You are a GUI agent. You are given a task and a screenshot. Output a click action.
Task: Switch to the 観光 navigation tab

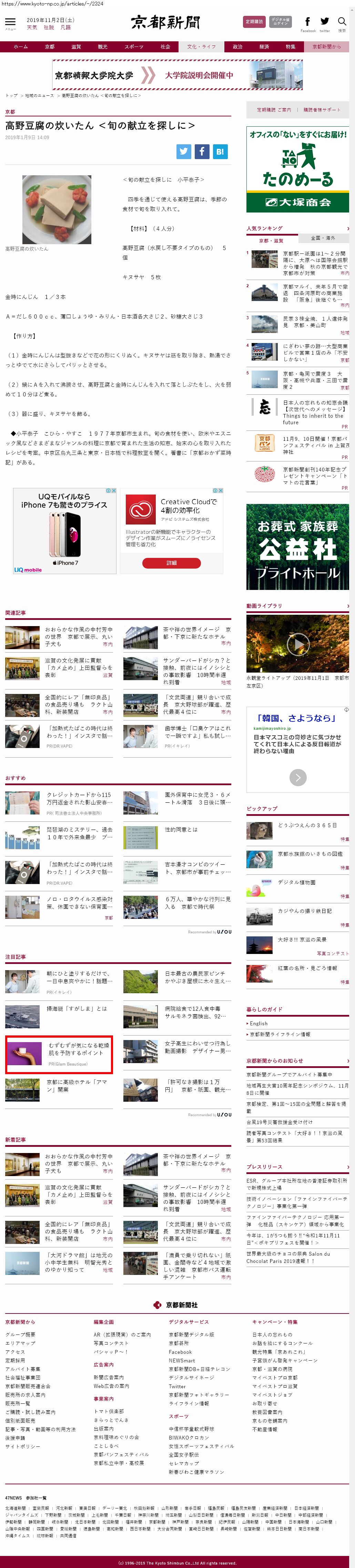click(102, 47)
